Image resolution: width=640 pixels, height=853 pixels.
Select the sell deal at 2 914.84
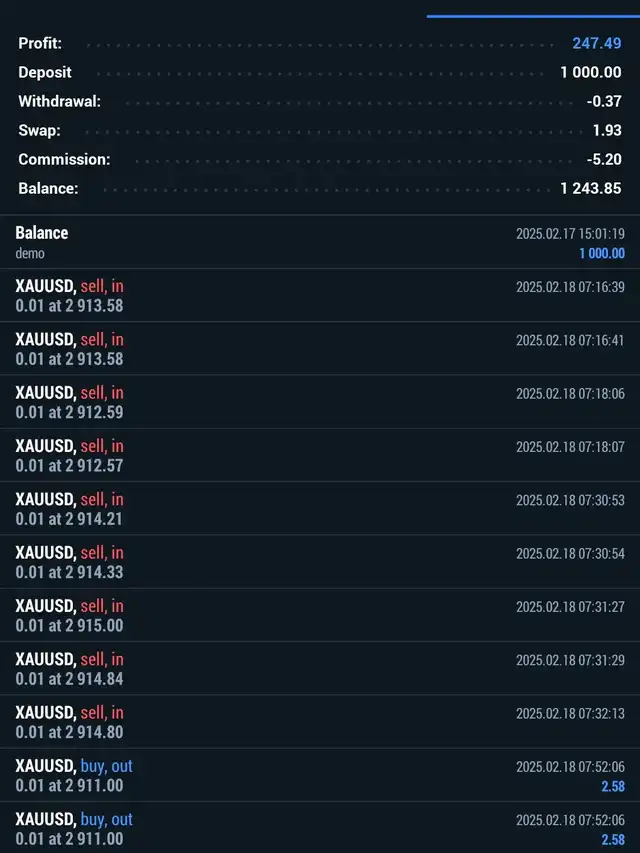[x=320, y=668]
